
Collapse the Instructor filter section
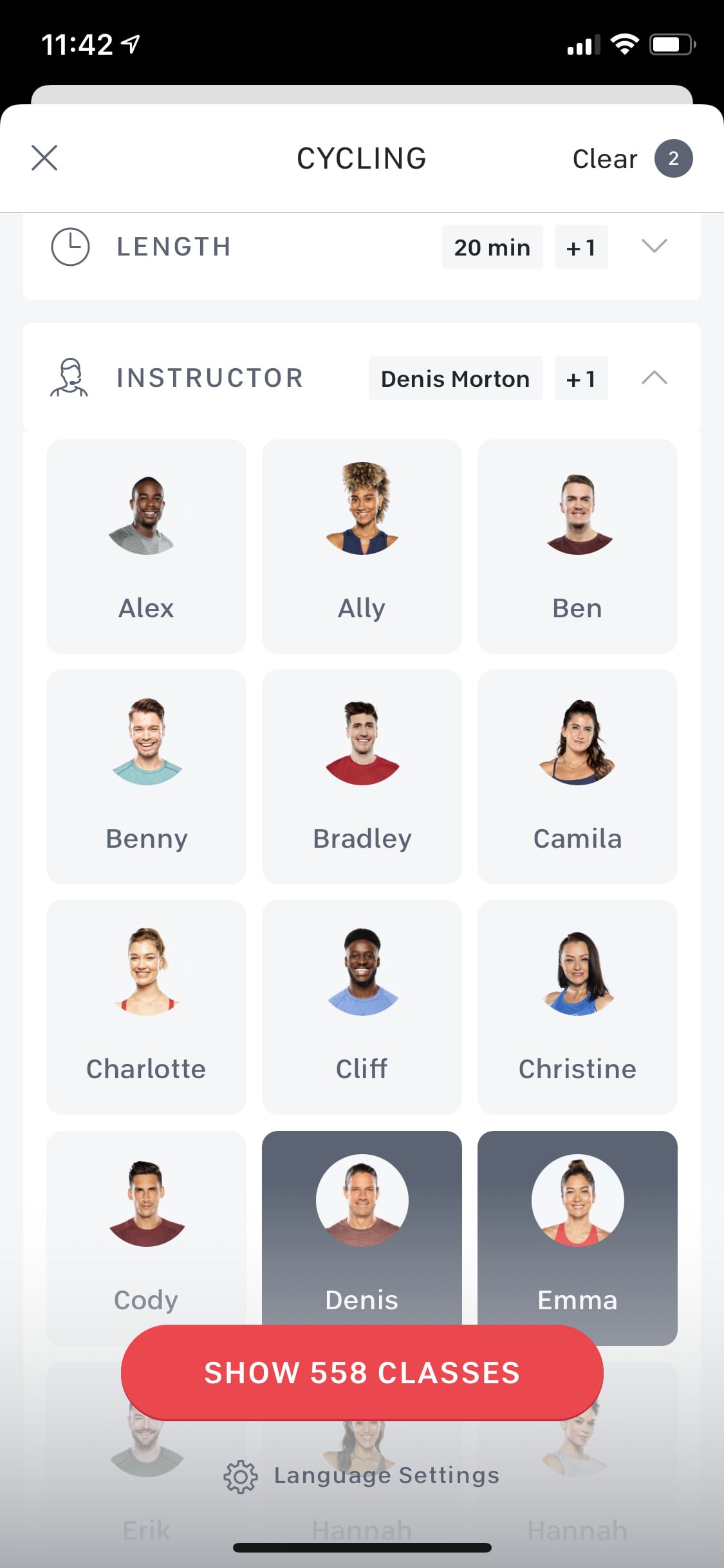tap(654, 378)
